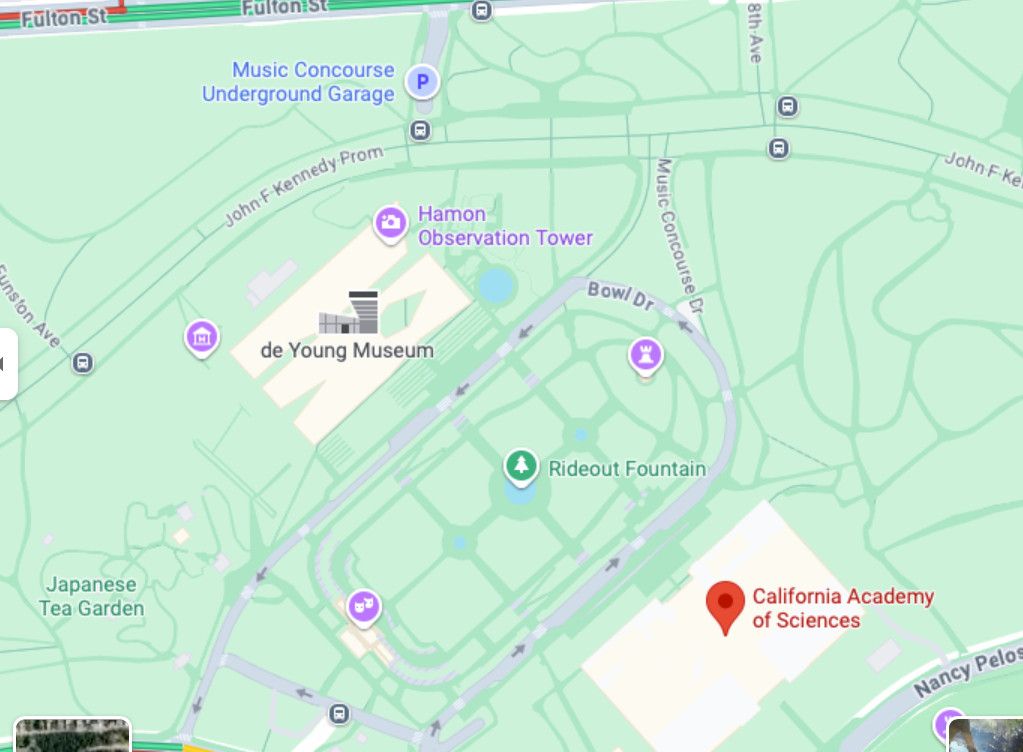Expand the collapsed side panel handle
Image resolution: width=1023 pixels, height=752 pixels.
point(7,363)
